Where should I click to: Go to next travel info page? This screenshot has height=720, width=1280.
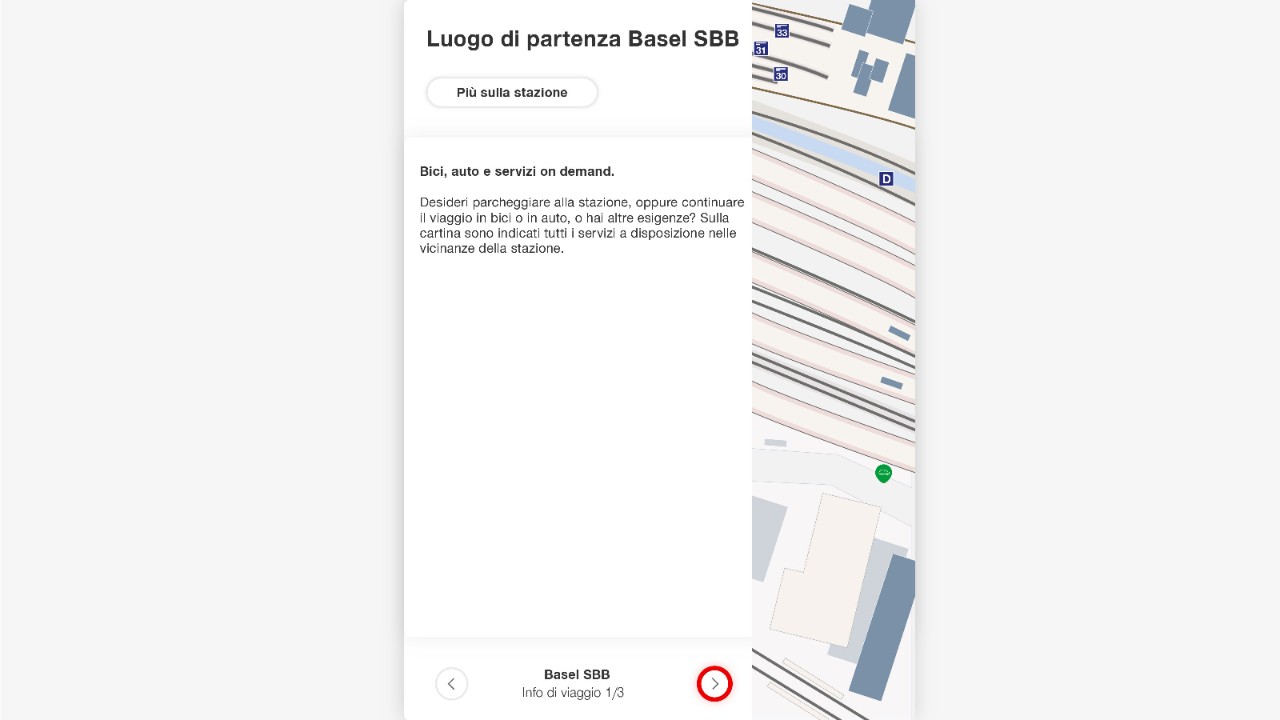click(x=714, y=684)
